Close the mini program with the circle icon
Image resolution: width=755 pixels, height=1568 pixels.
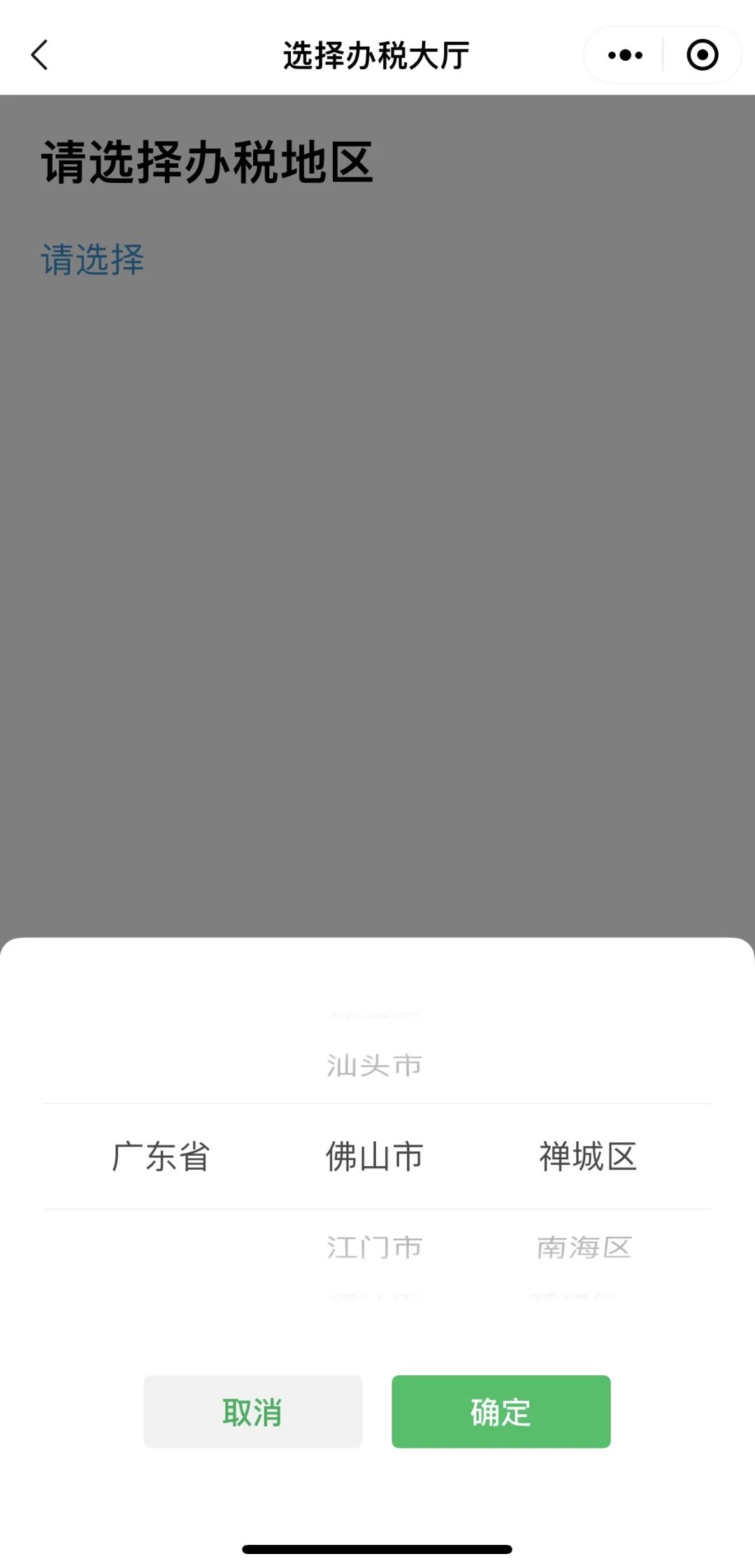[703, 55]
